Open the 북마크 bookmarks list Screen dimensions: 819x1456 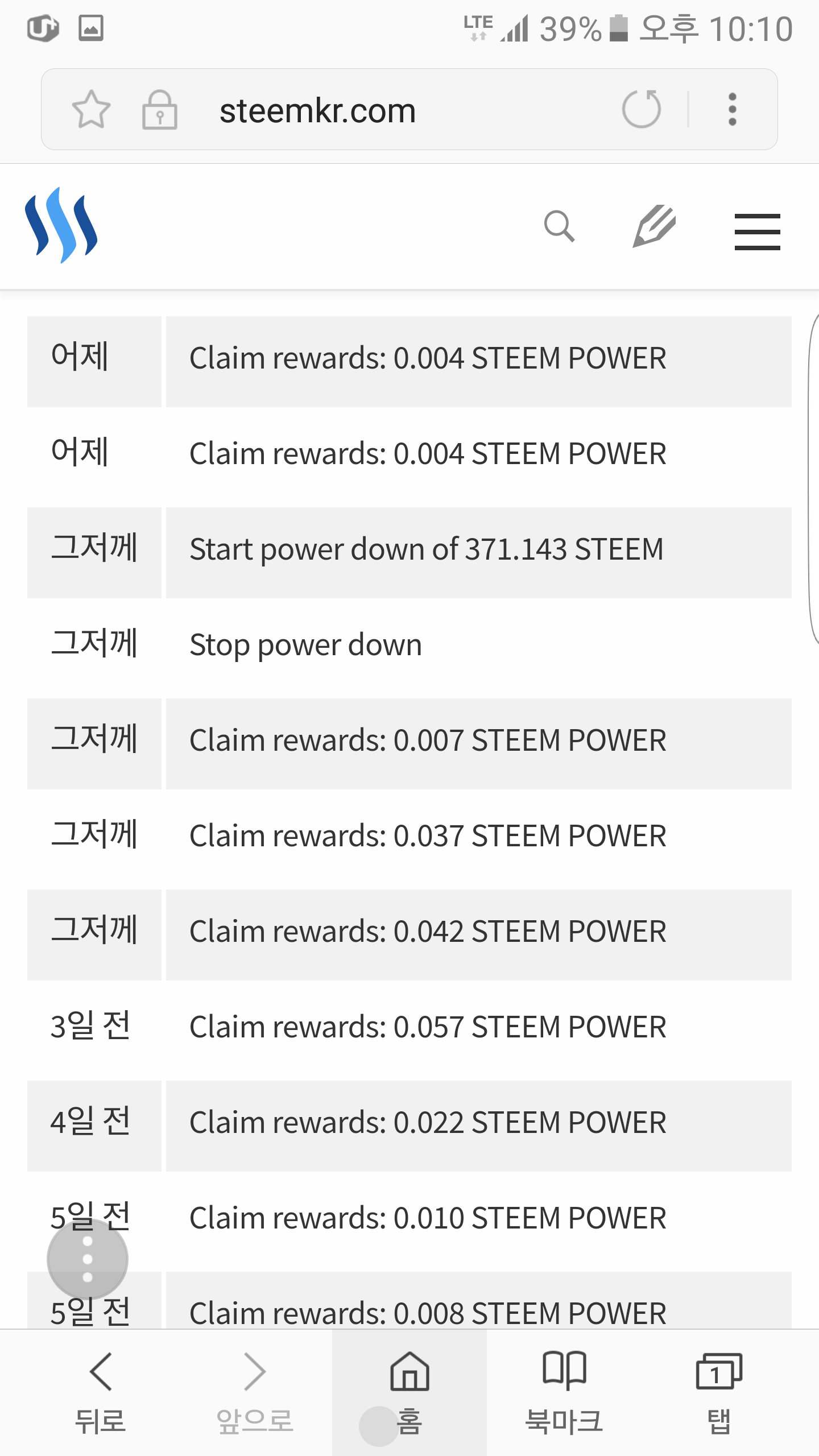point(564,1392)
